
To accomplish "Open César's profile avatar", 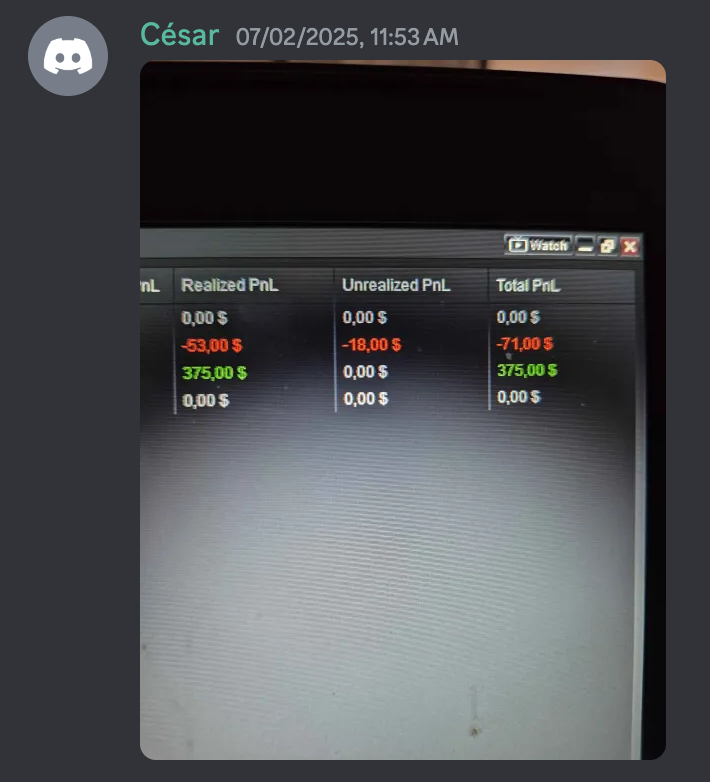I will 68,56.
